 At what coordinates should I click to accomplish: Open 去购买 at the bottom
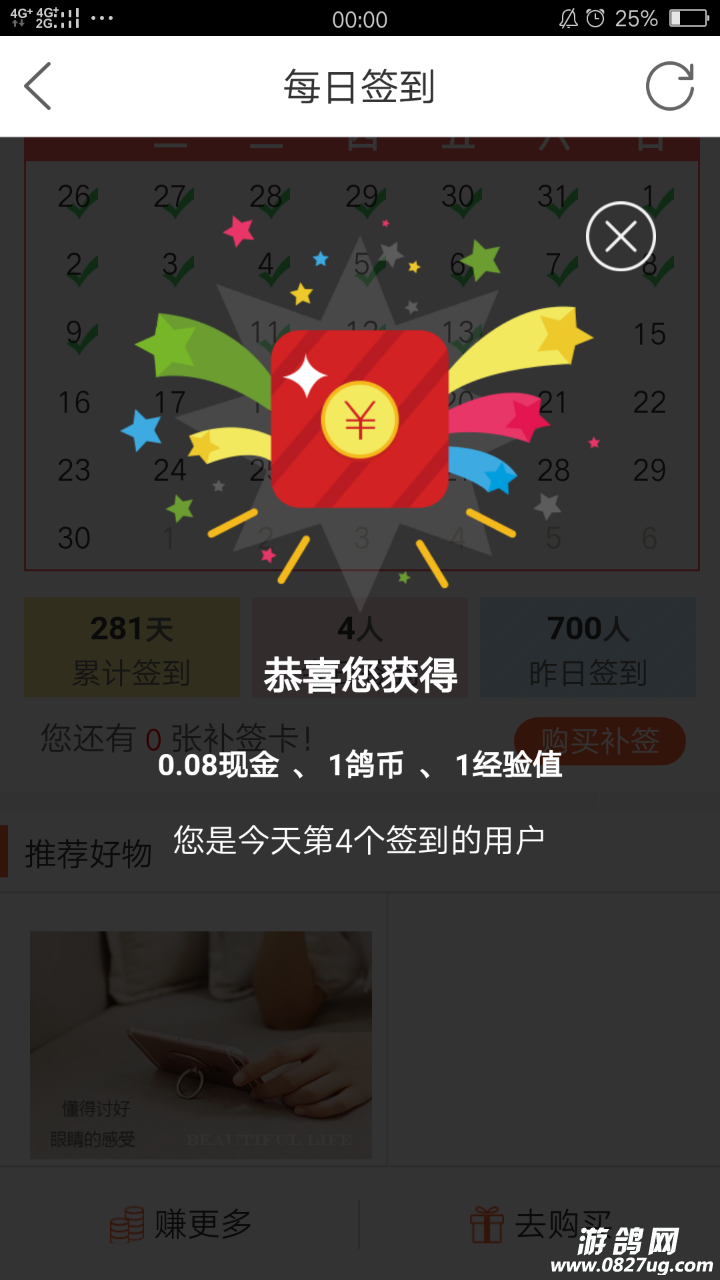(540, 1224)
